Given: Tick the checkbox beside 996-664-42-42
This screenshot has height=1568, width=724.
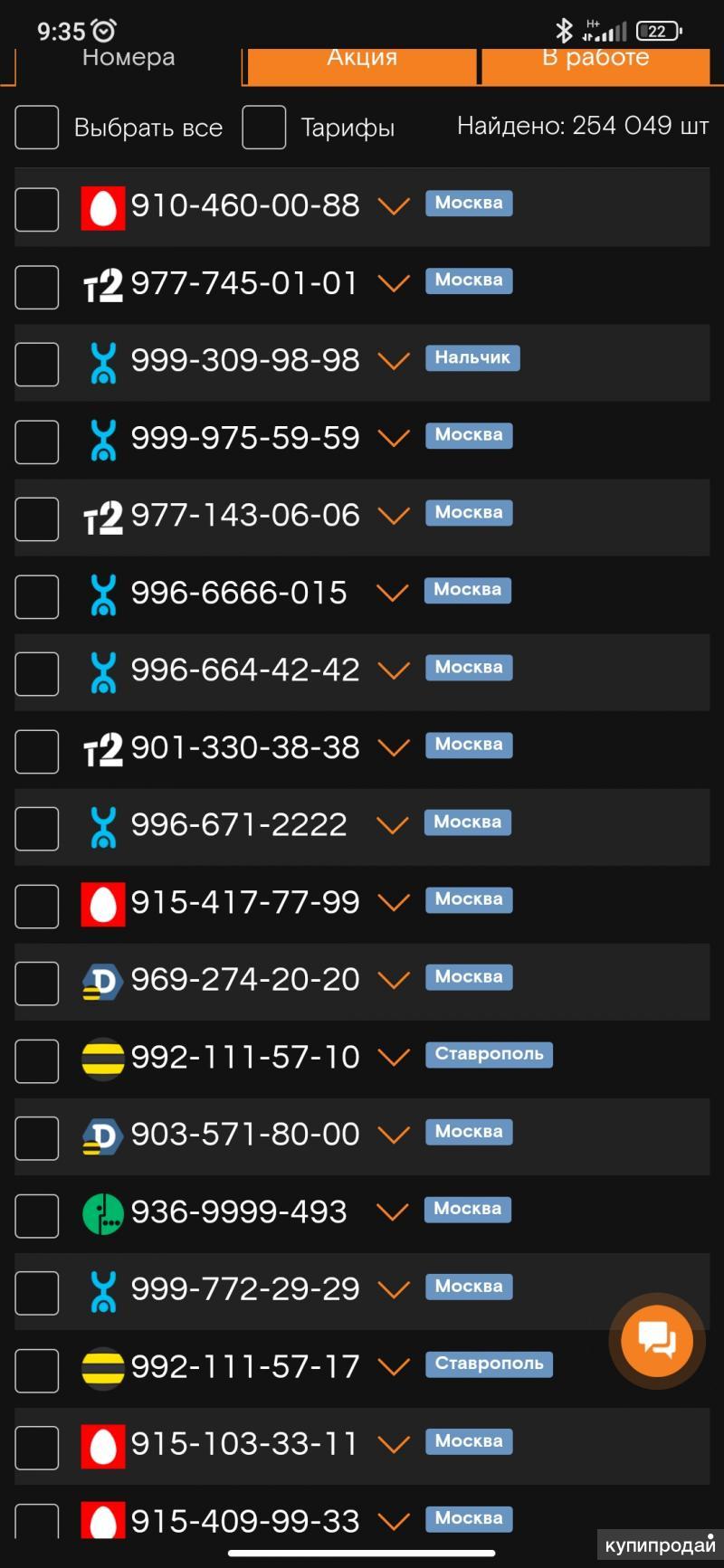Looking at the screenshot, I should coord(37,674).
